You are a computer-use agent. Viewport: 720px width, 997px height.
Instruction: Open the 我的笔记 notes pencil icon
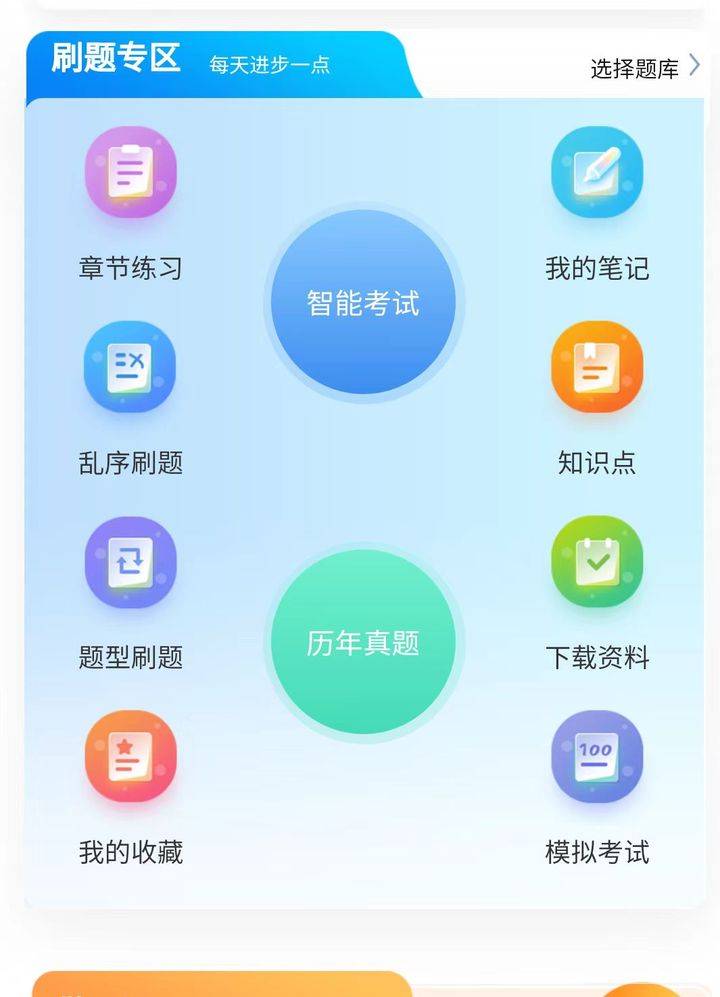597,171
